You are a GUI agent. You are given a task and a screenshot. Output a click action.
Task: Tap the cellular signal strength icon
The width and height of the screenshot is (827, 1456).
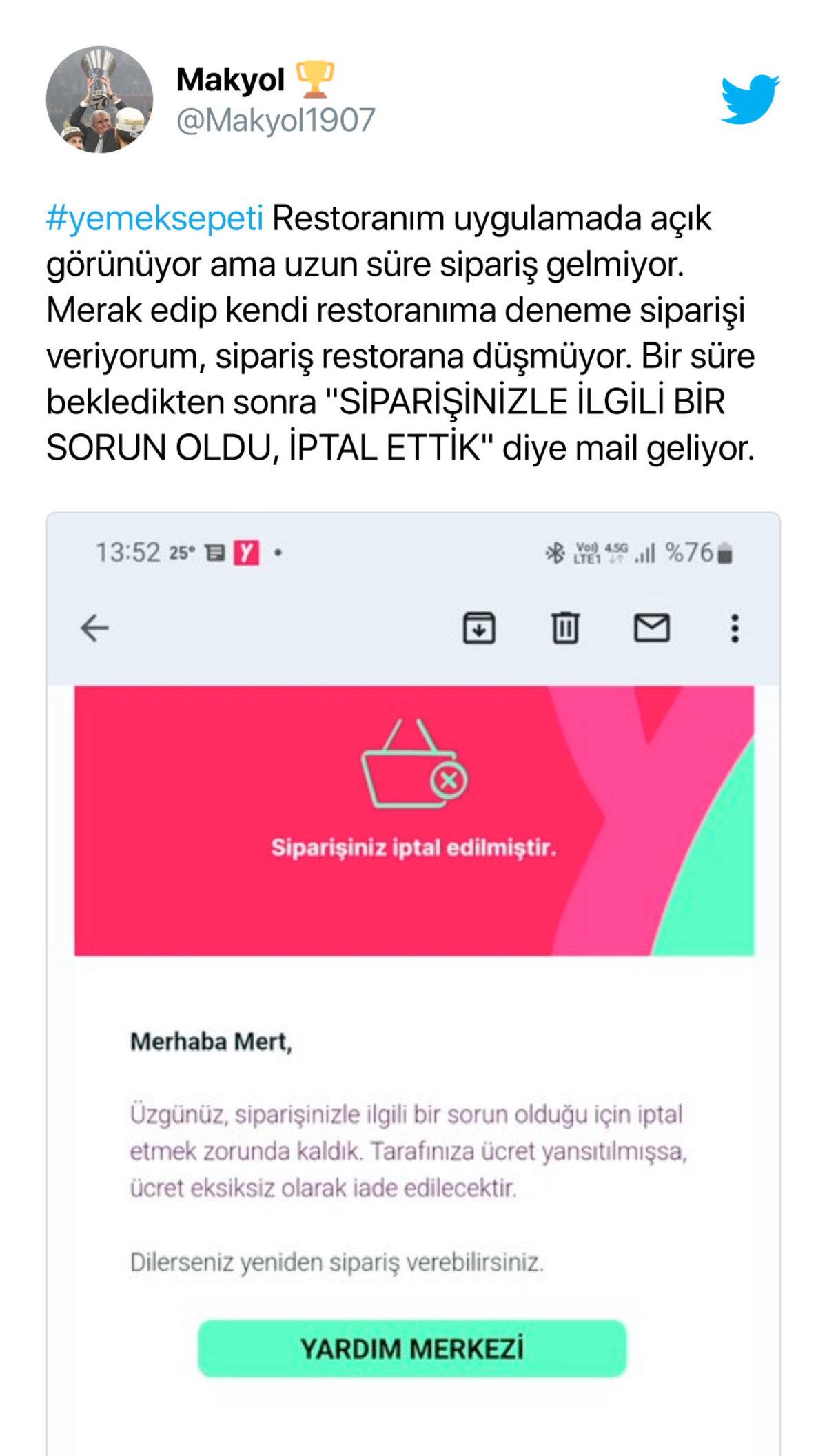pos(644,551)
